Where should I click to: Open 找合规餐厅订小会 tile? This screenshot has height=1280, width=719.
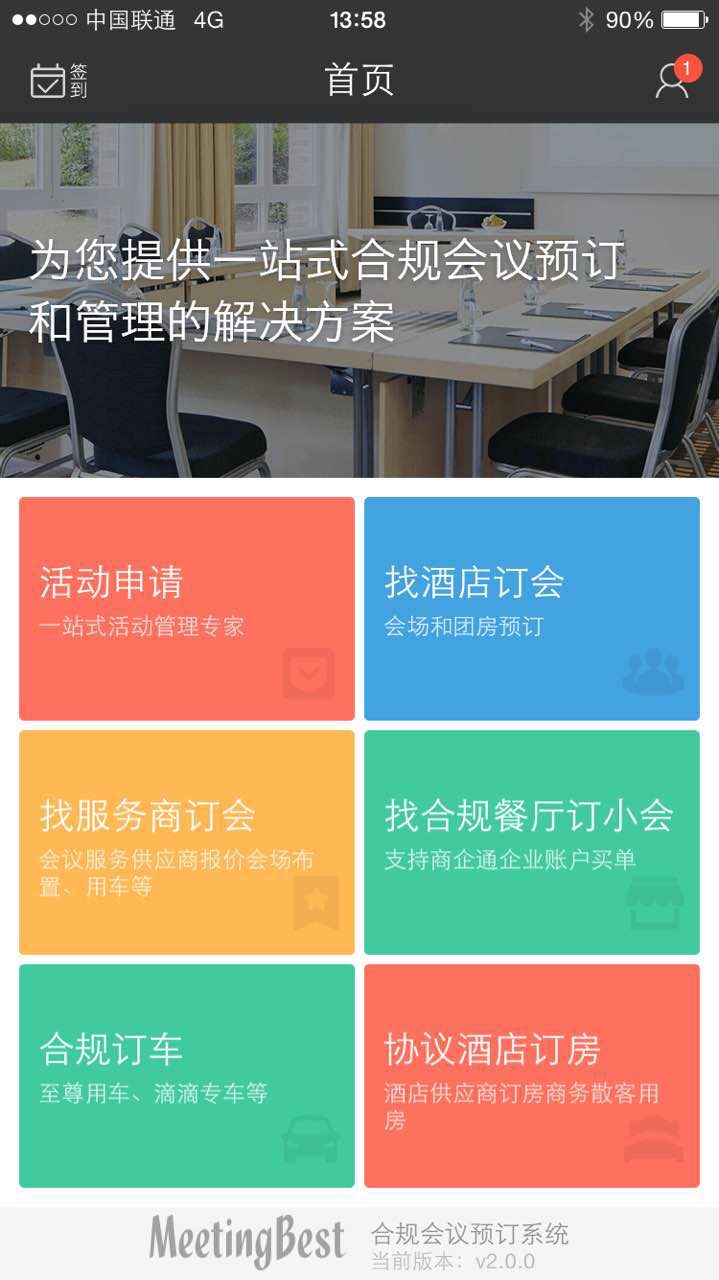(x=531, y=842)
